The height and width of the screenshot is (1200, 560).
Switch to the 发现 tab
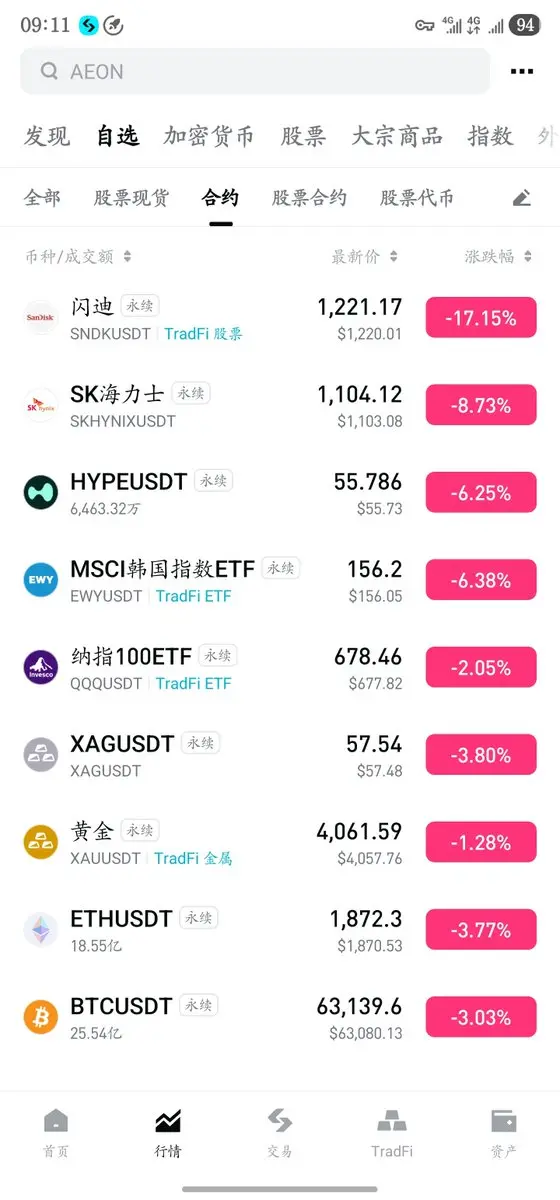(x=48, y=136)
